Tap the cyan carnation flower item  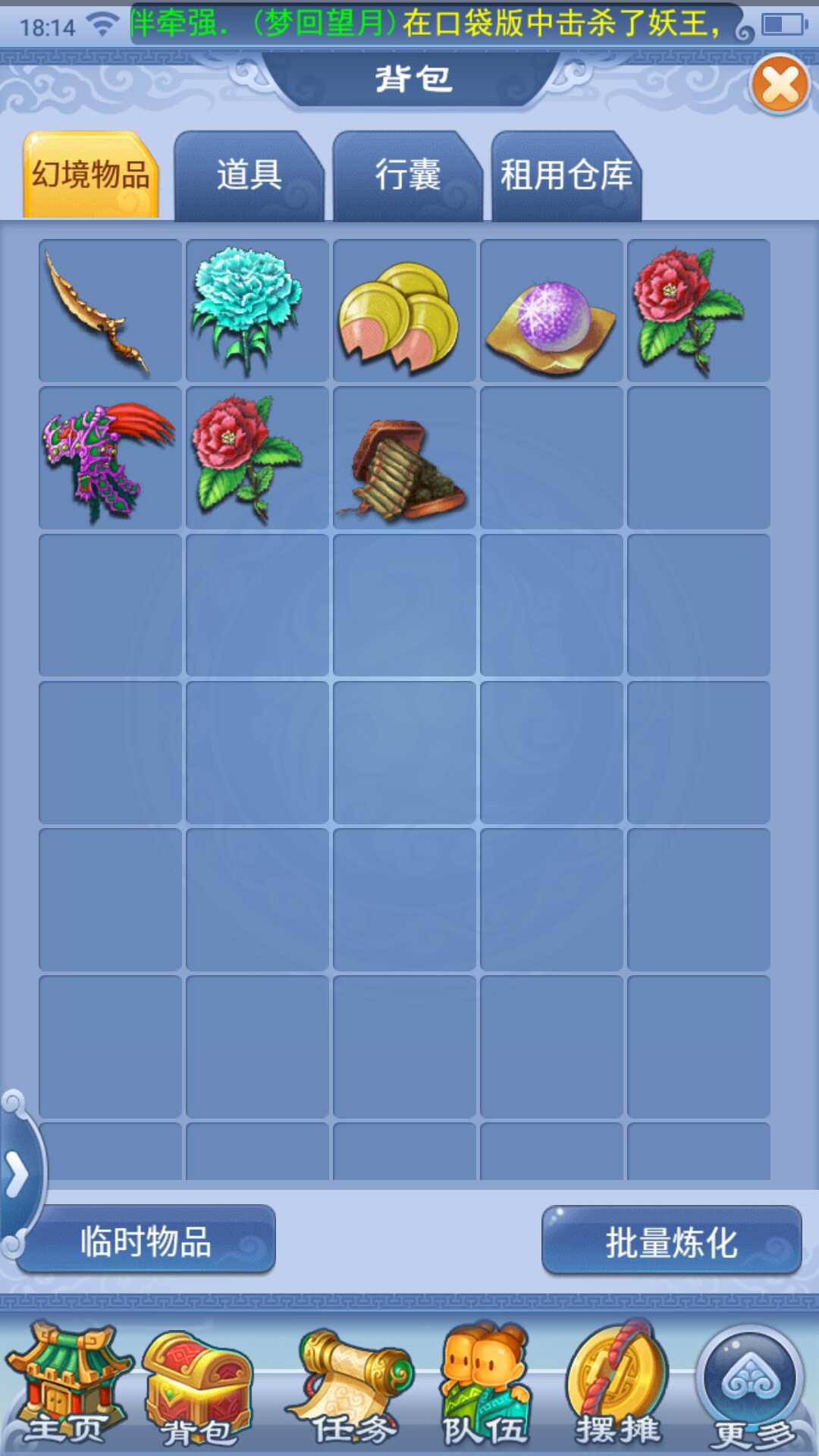coord(257,311)
